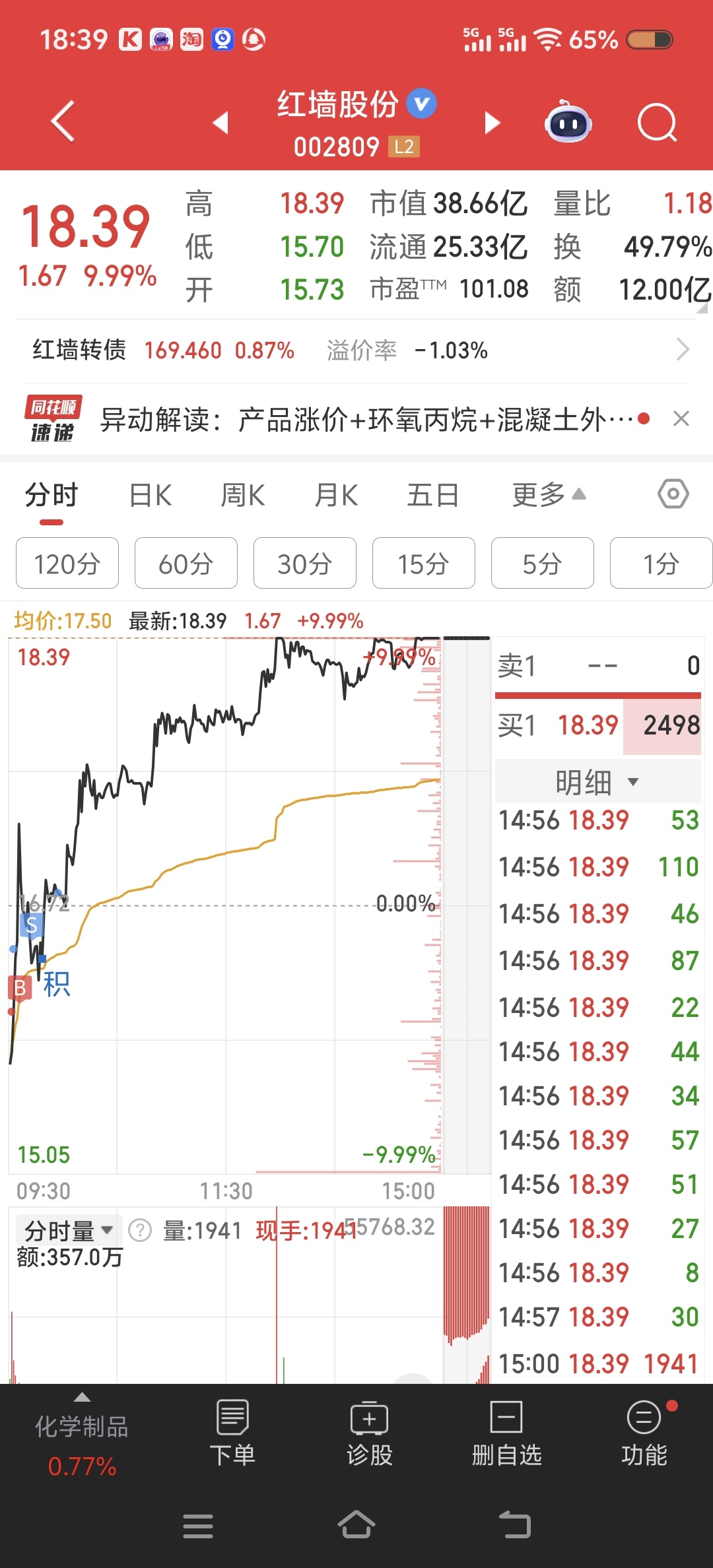Switch to the 日K tab
This screenshot has height=1568, width=713.
point(151,495)
